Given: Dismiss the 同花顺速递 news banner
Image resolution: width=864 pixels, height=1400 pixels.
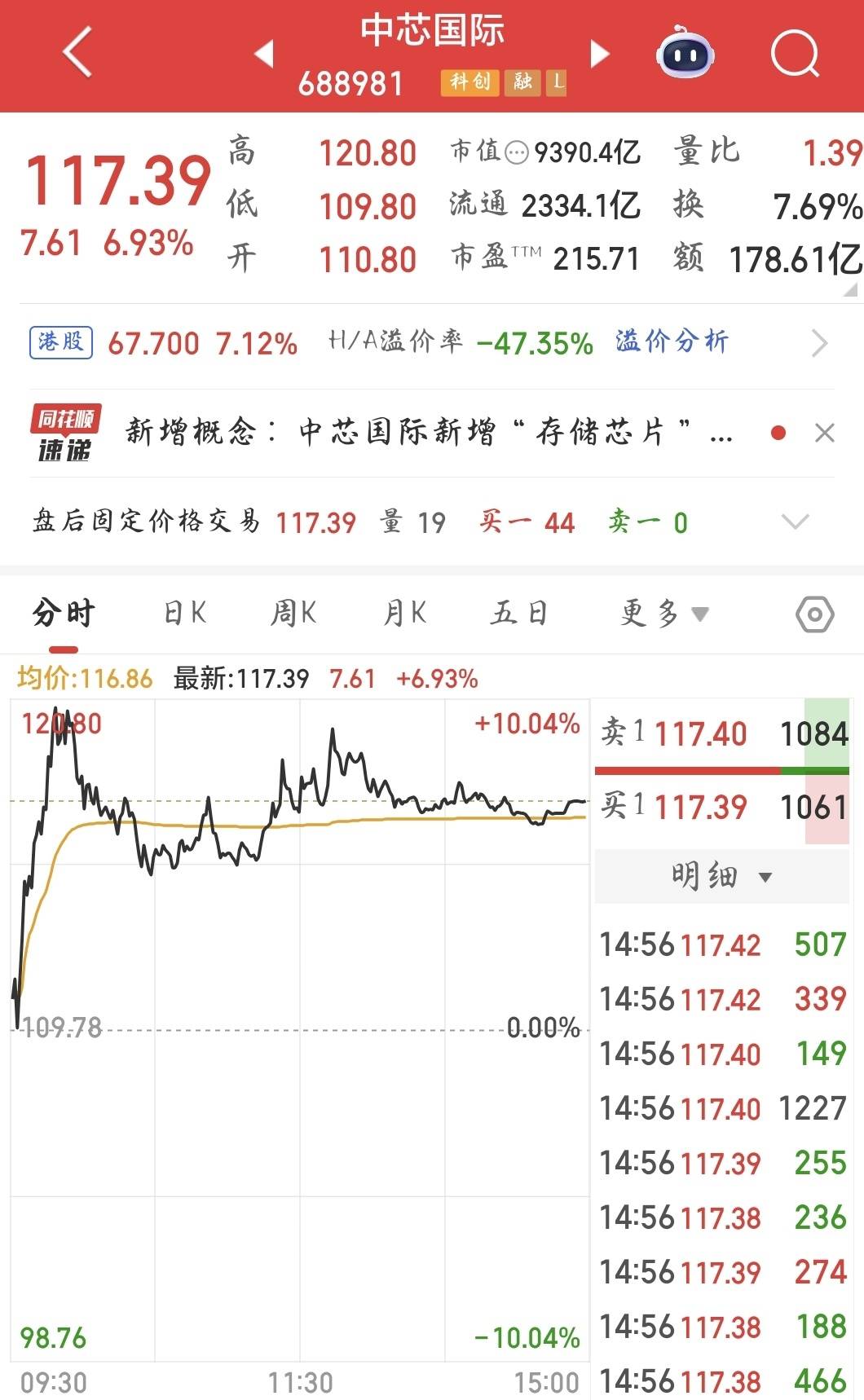Looking at the screenshot, I should tap(825, 433).
